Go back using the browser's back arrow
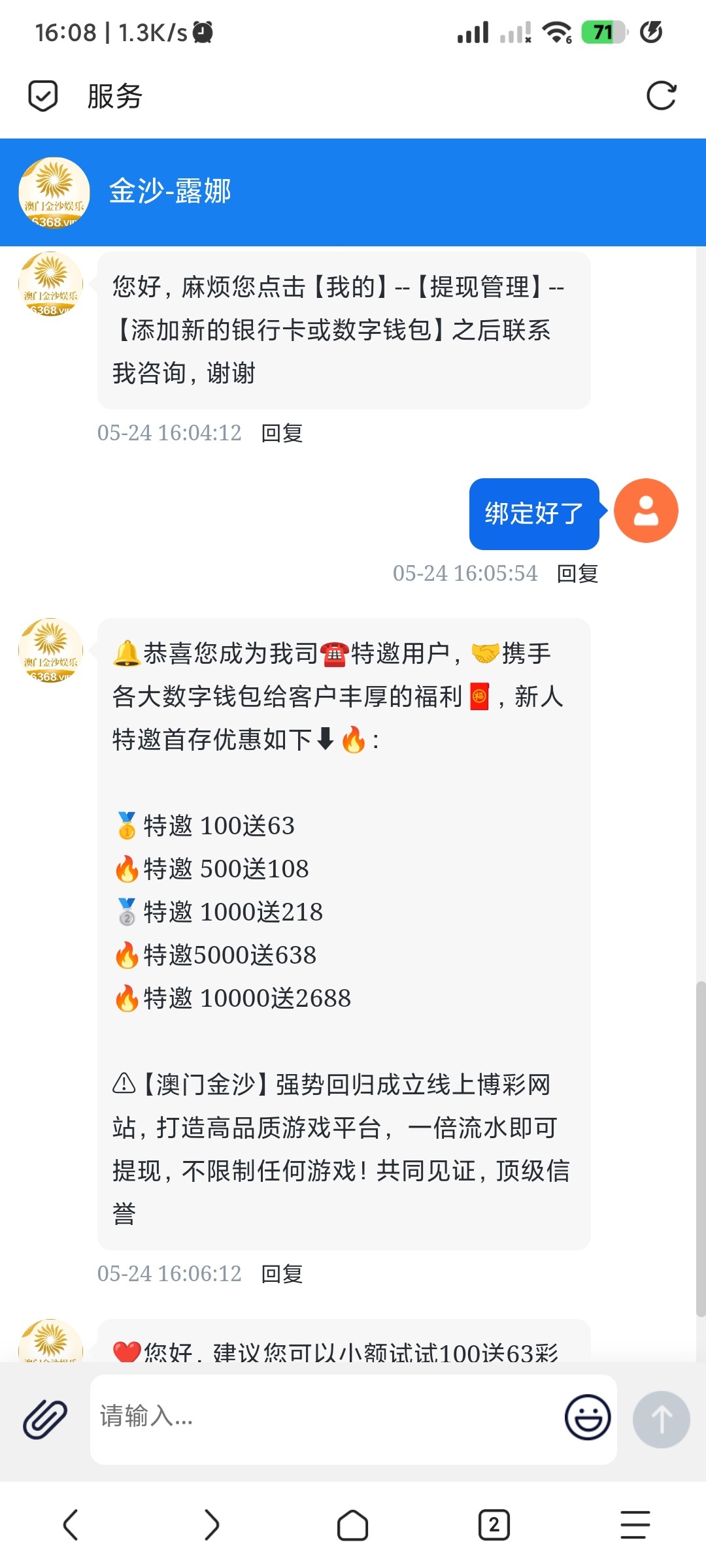Screen dimensions: 706x1568 pos(71,1525)
